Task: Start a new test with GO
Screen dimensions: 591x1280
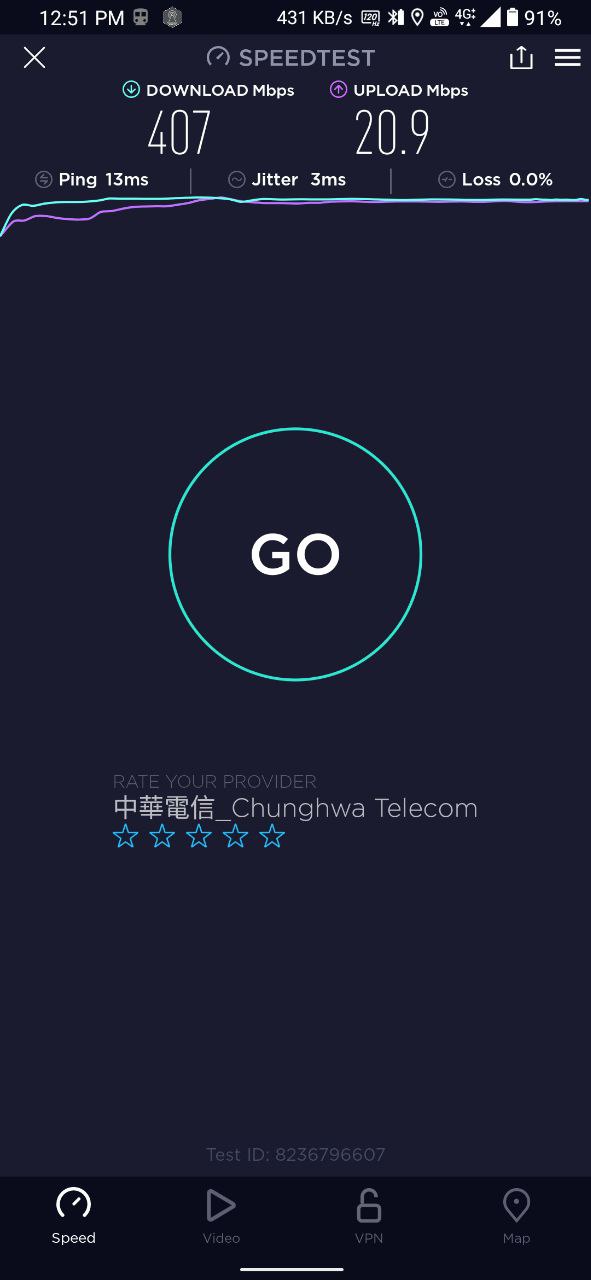Action: click(x=295, y=554)
